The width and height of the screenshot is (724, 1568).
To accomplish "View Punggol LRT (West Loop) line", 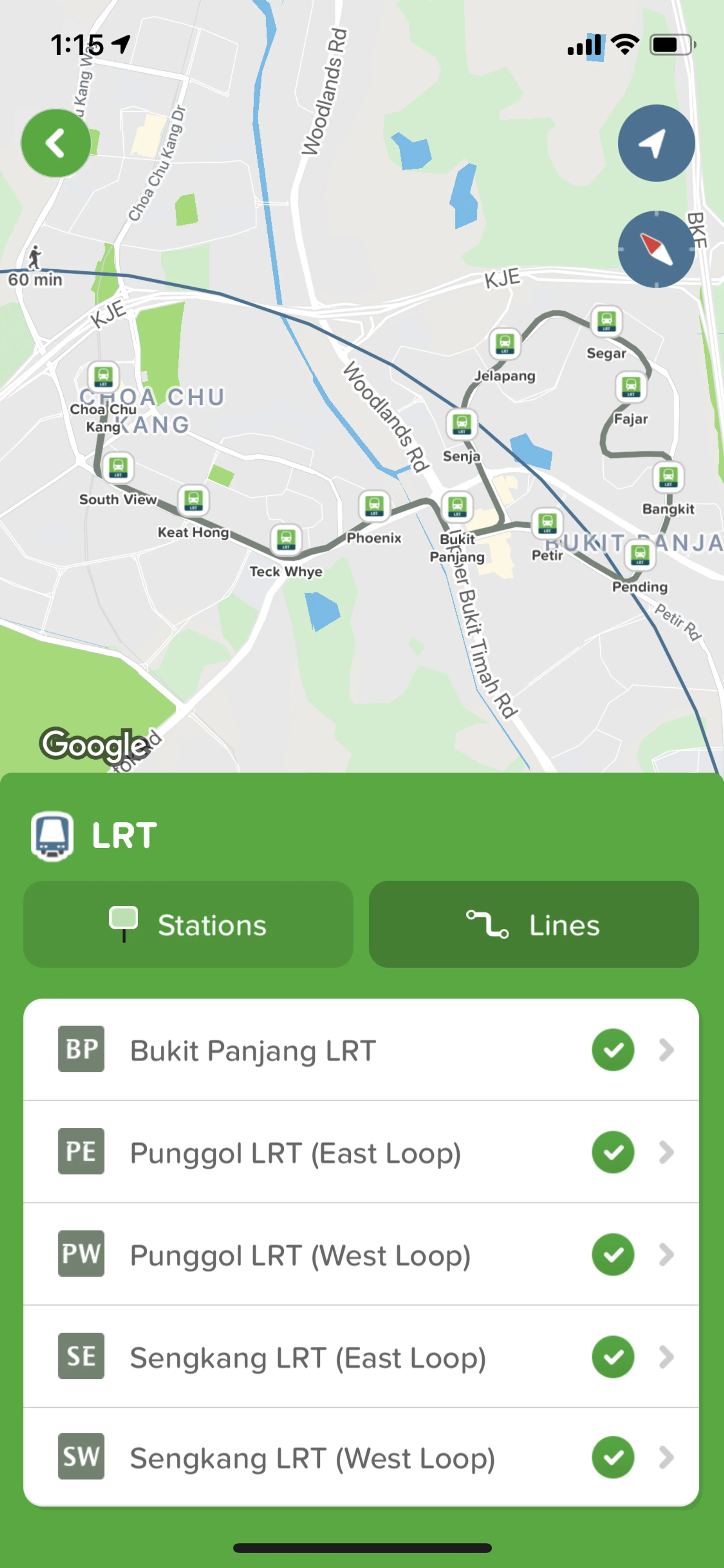I will point(361,1255).
